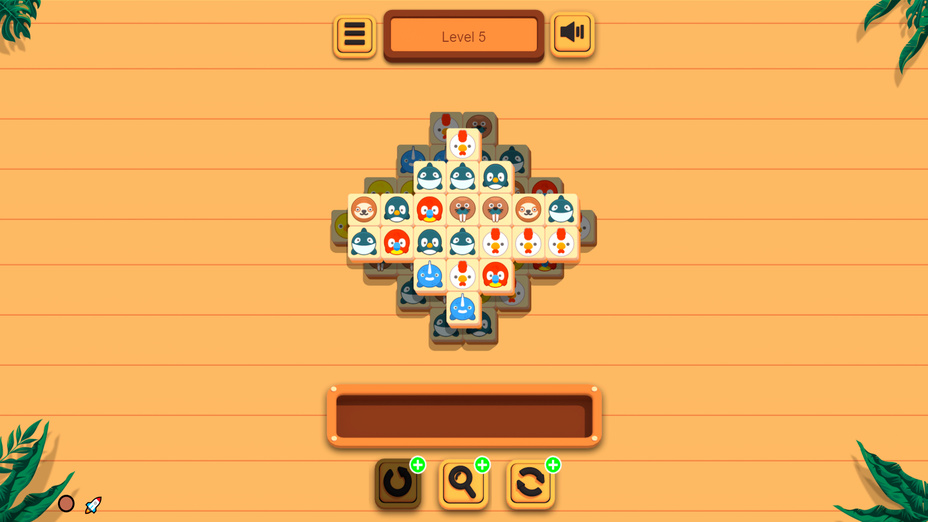Undo the last tile move
Screen dimensions: 928x522
[397, 483]
